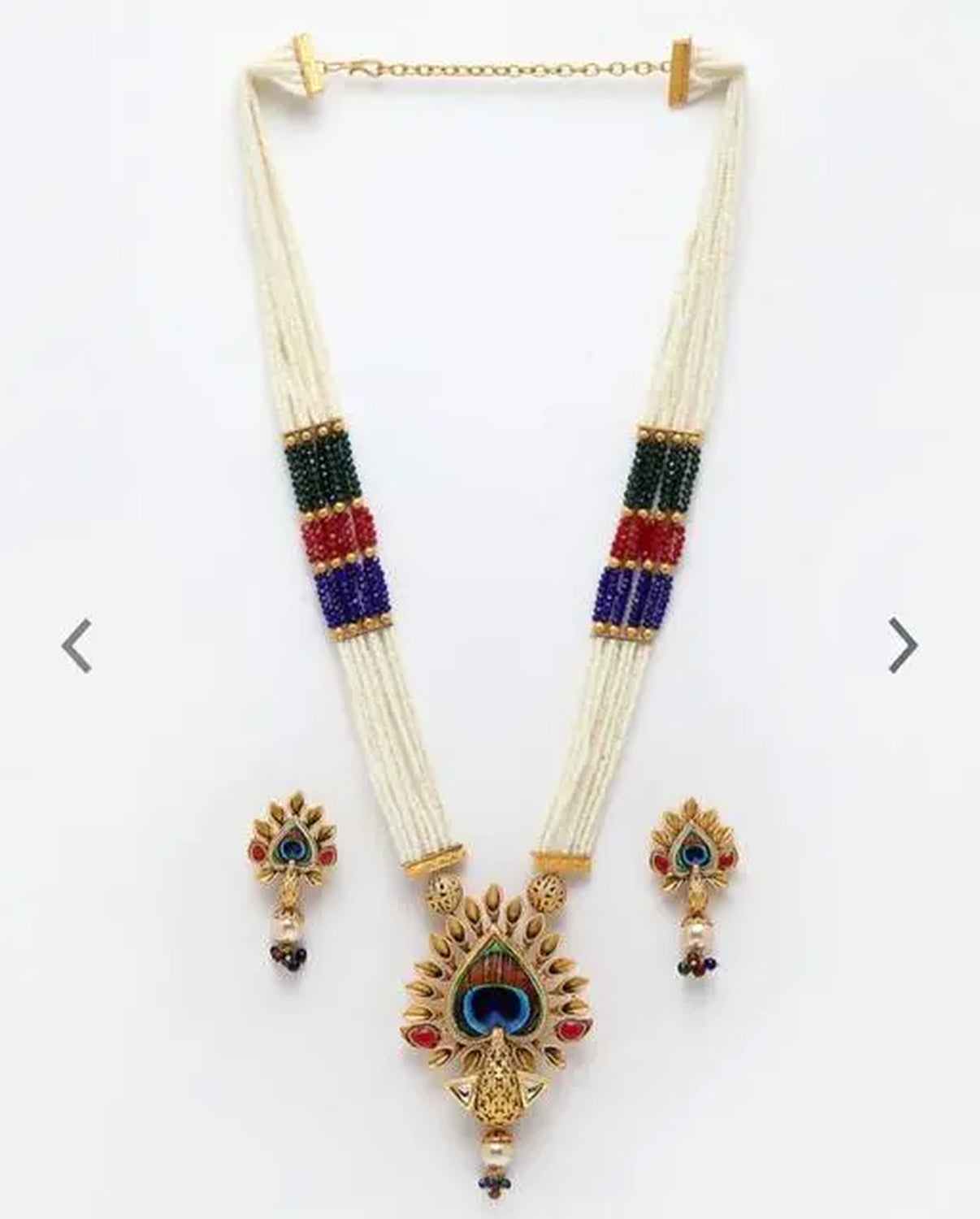Image resolution: width=980 pixels, height=1219 pixels.
Task: Go to the previous product image
Action: click(76, 645)
